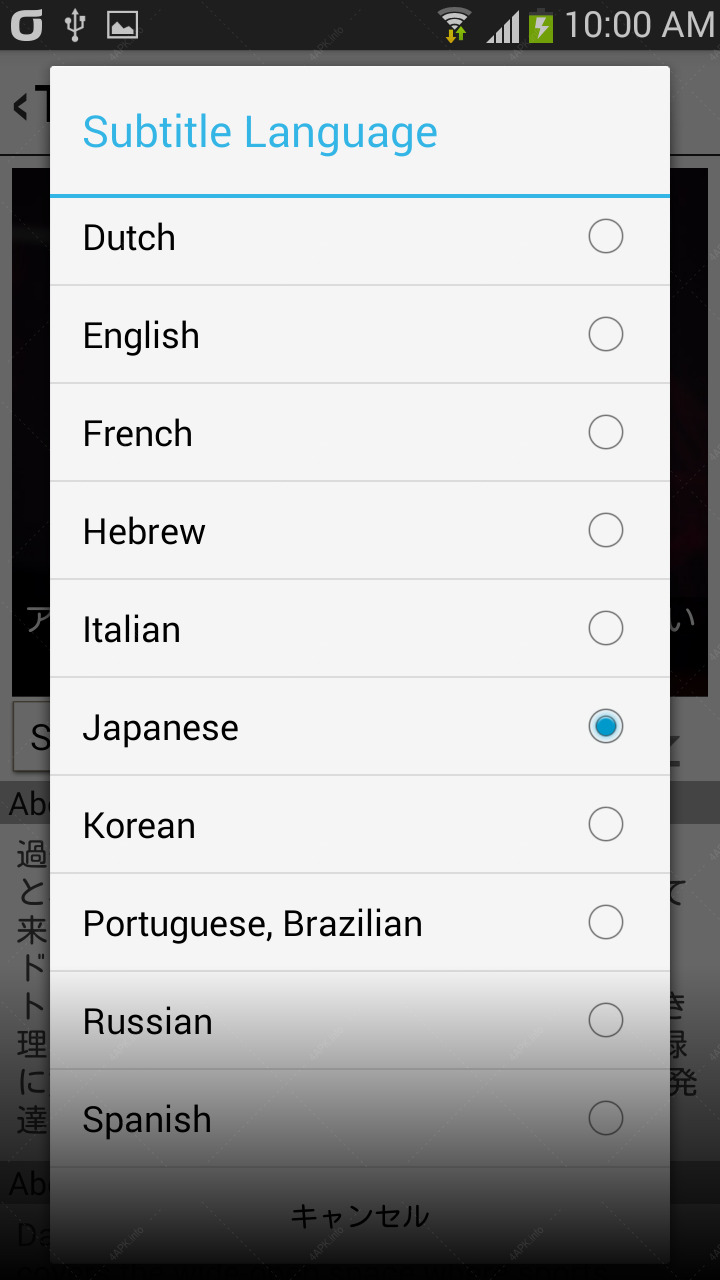Choose English subtitles
The width and height of the screenshot is (720, 1280).
[360, 335]
